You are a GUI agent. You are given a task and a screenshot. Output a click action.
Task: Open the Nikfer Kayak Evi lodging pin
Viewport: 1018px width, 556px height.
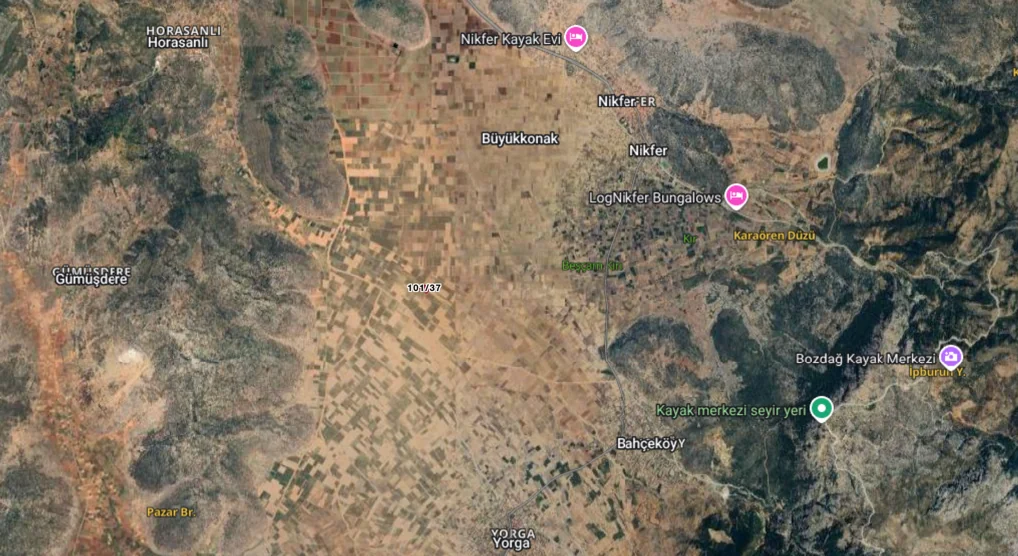576,38
